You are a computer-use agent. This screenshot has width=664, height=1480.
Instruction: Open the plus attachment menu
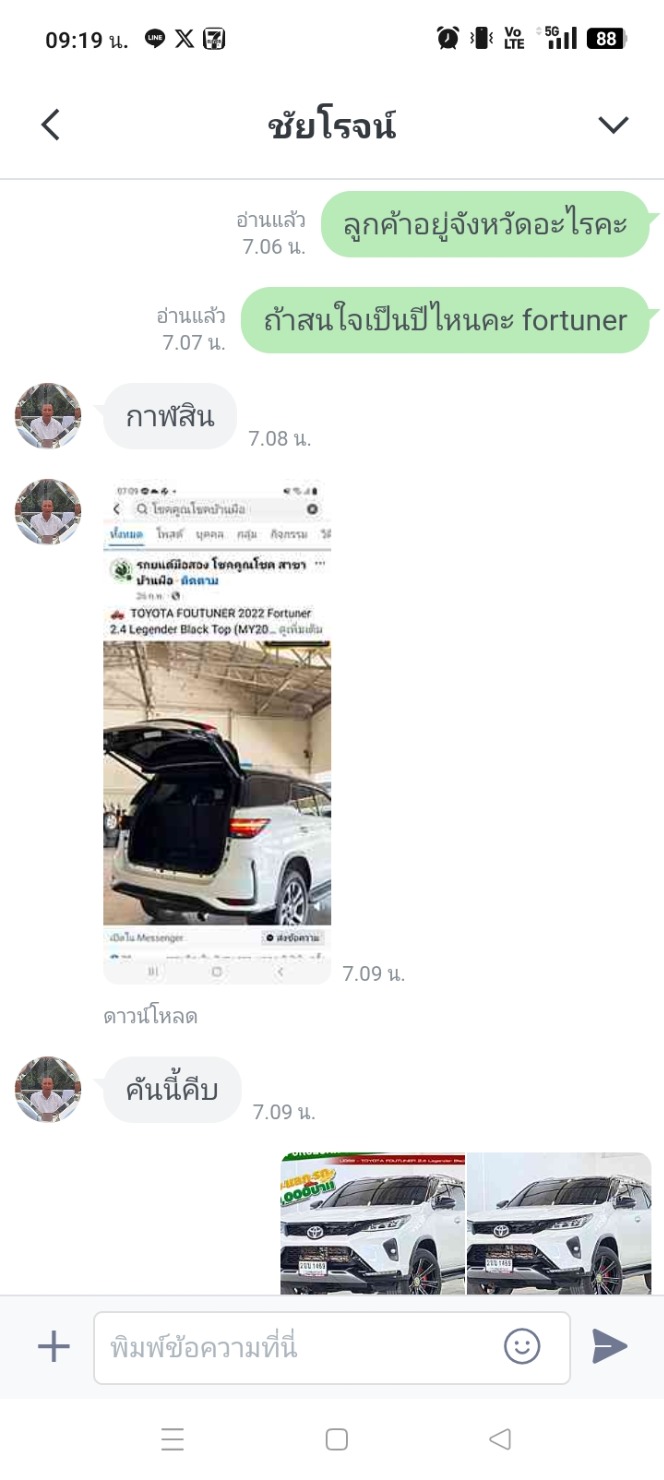[x=53, y=1346]
